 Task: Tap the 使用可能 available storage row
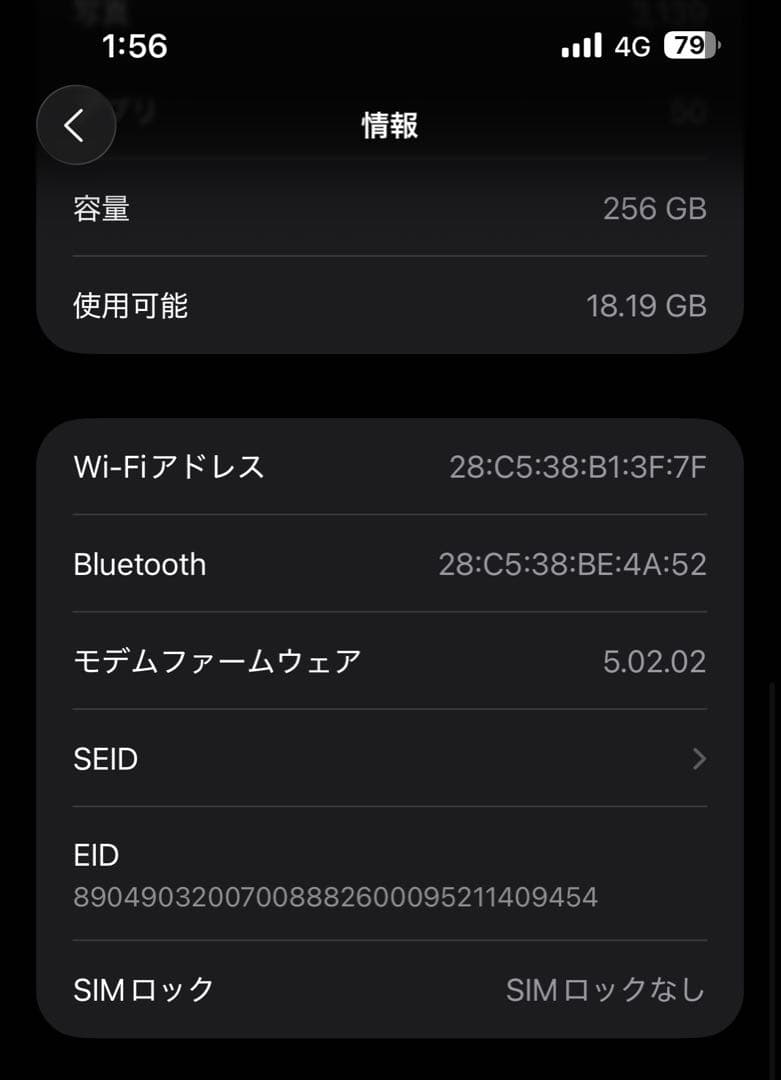pyautogui.click(x=390, y=305)
